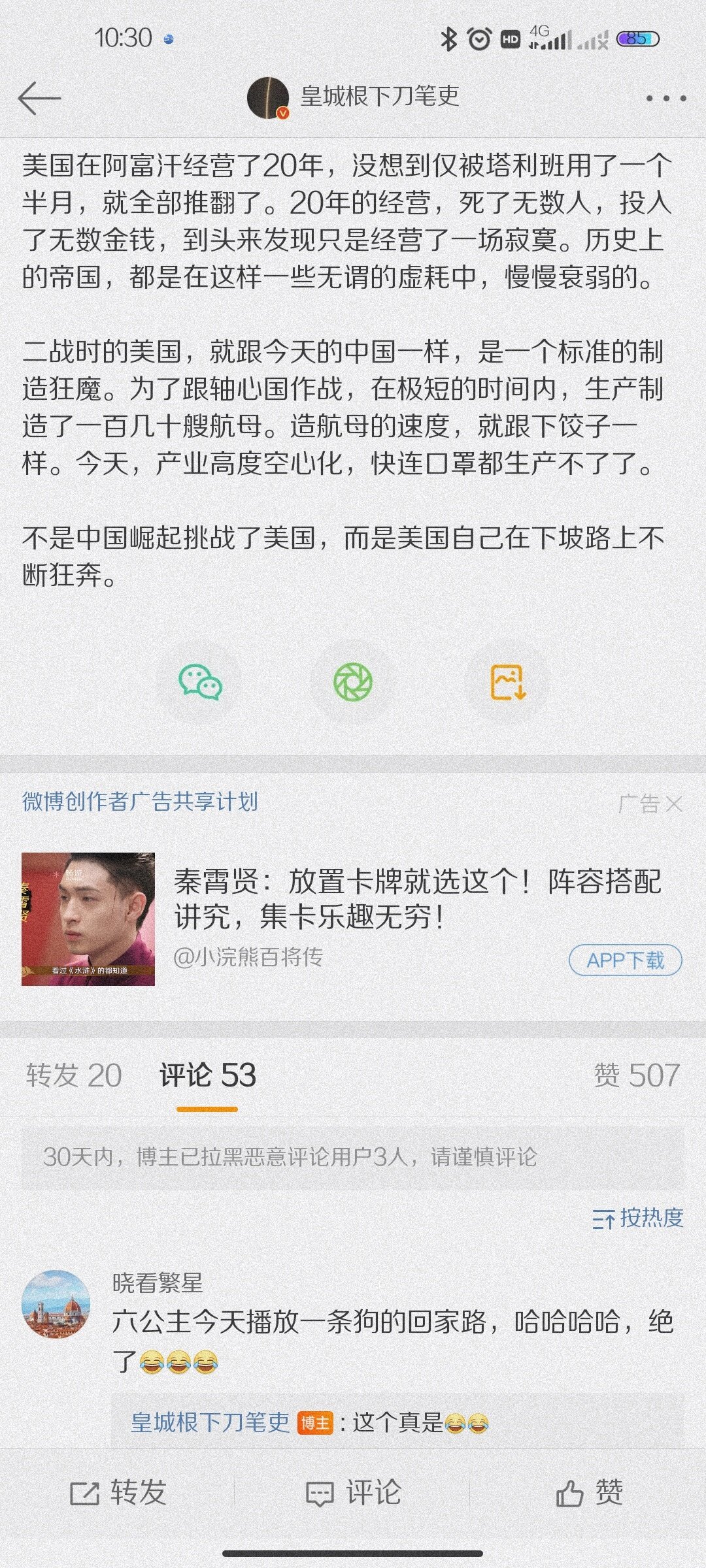
Task: Share the post to WeChat
Action: 201,683
